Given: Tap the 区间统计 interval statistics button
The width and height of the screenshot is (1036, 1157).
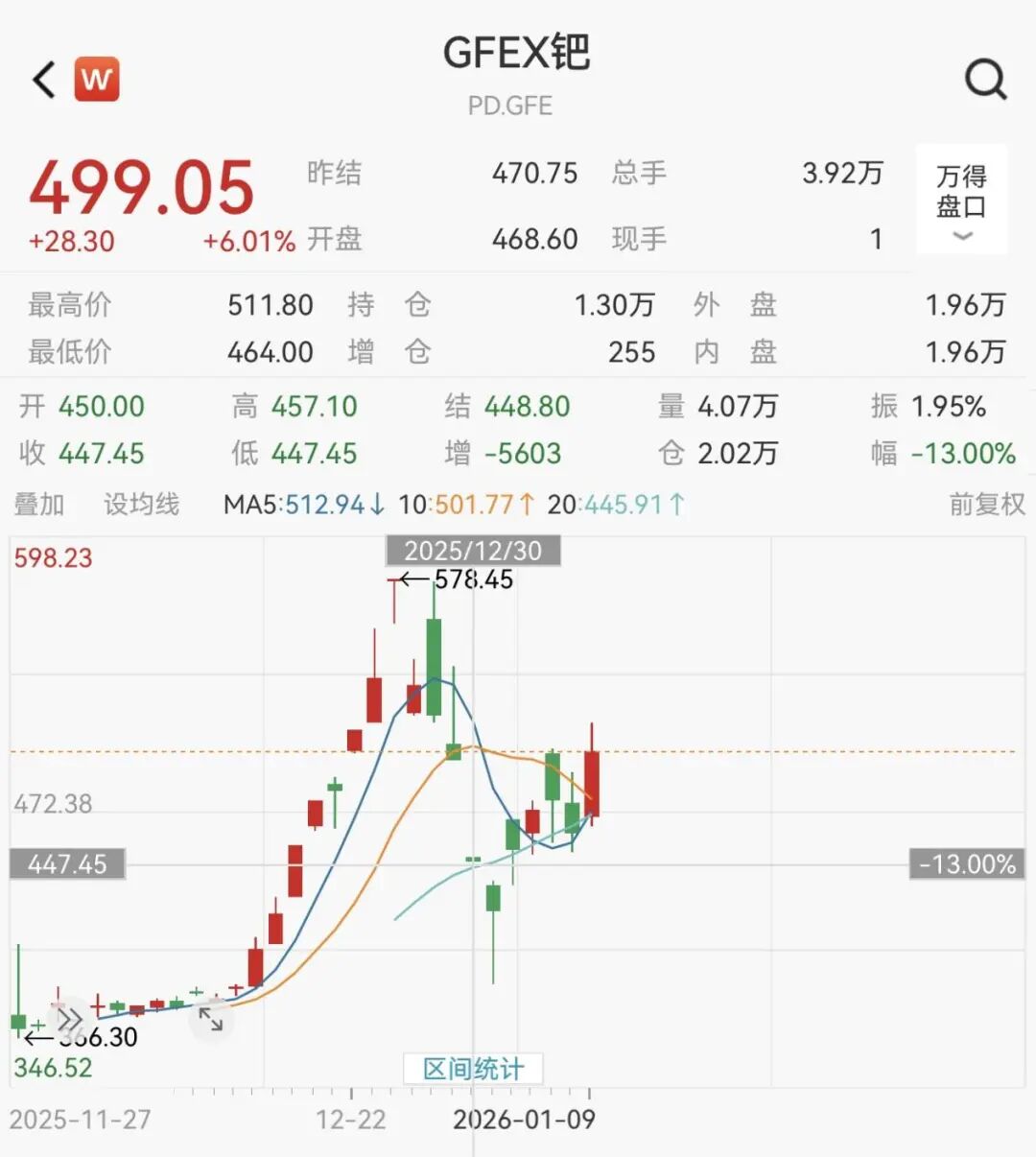Looking at the screenshot, I should click(x=474, y=1068).
